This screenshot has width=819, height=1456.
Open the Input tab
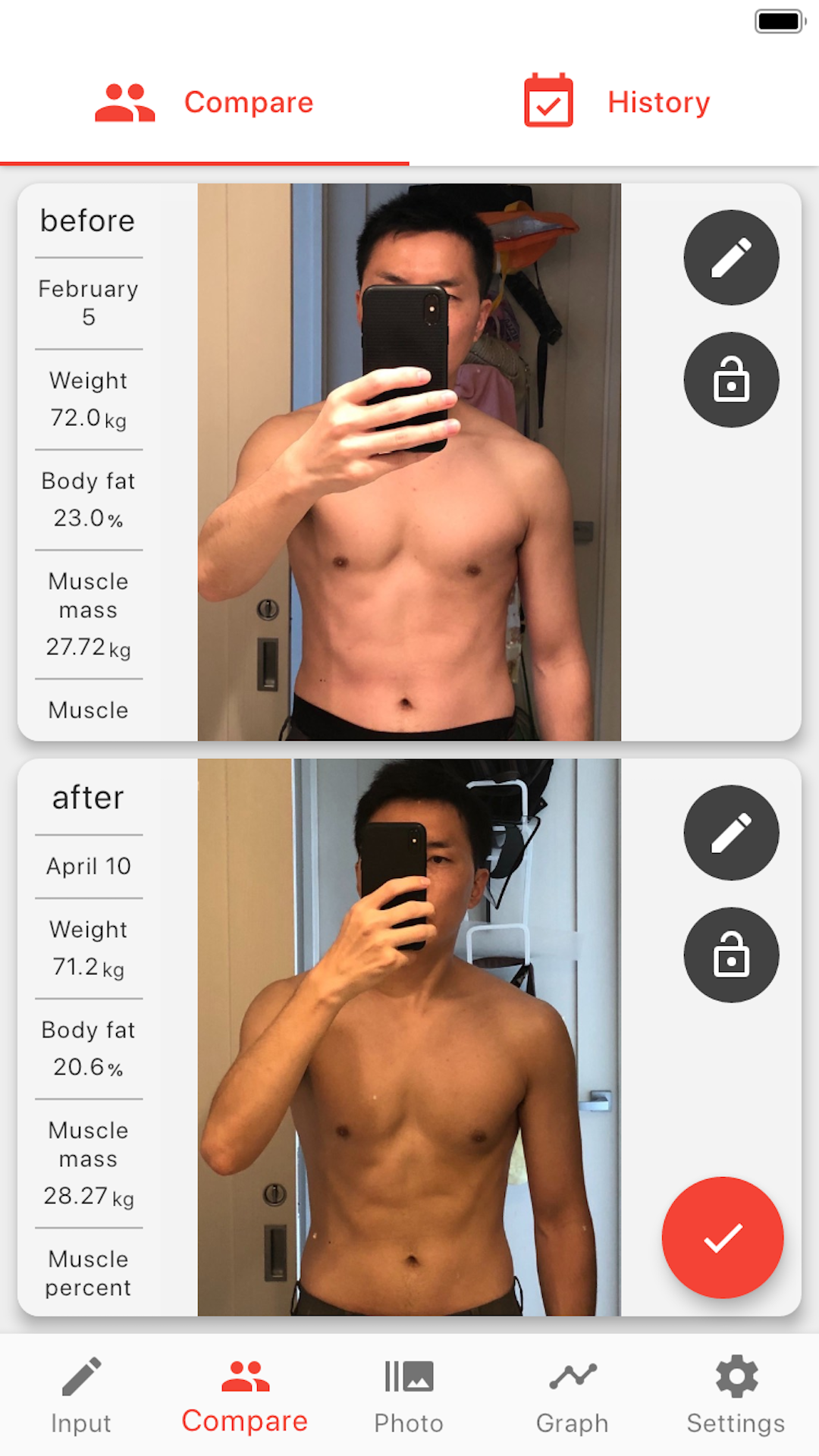pos(81,1395)
